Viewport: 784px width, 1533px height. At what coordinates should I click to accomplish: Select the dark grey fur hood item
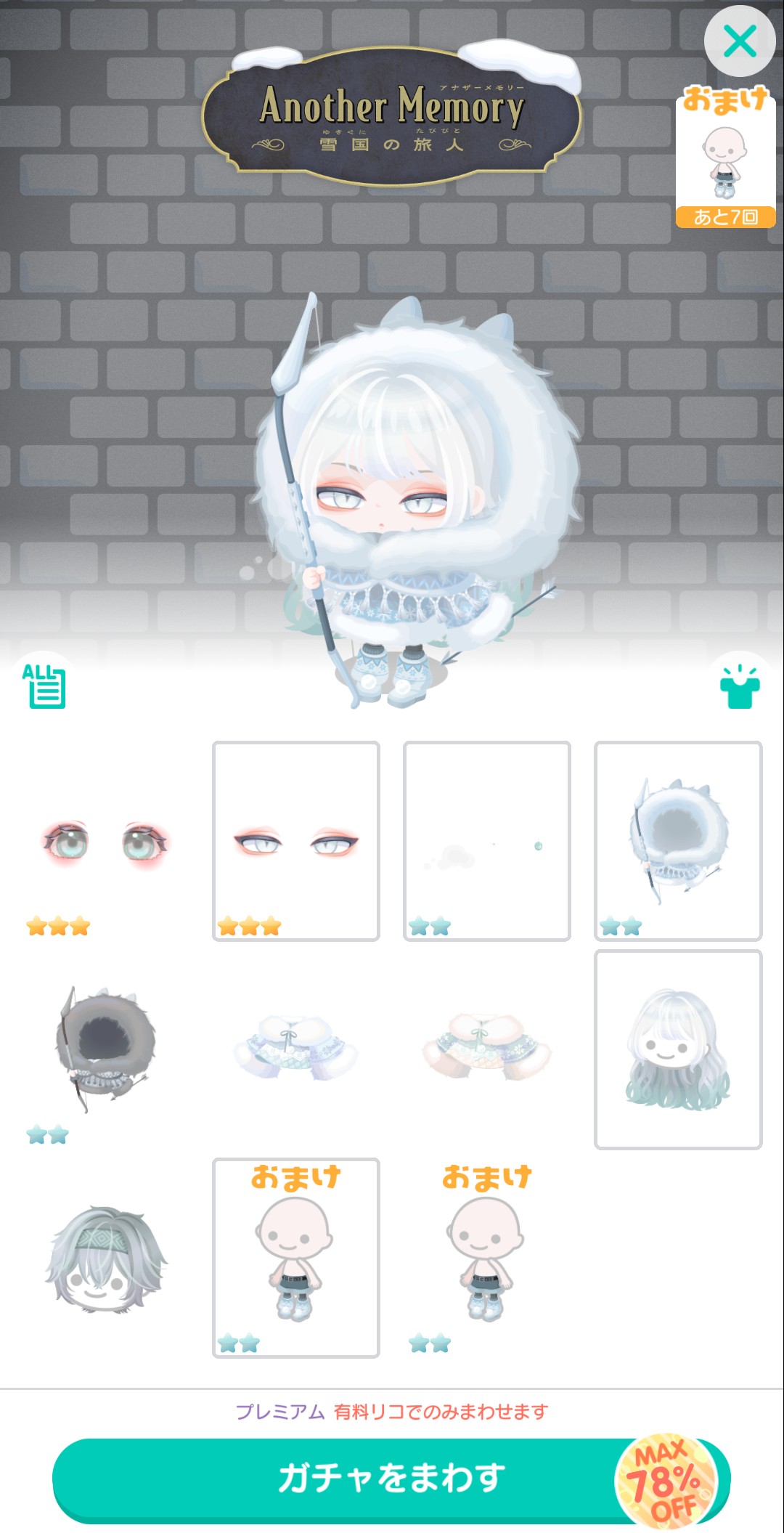pos(105,1049)
